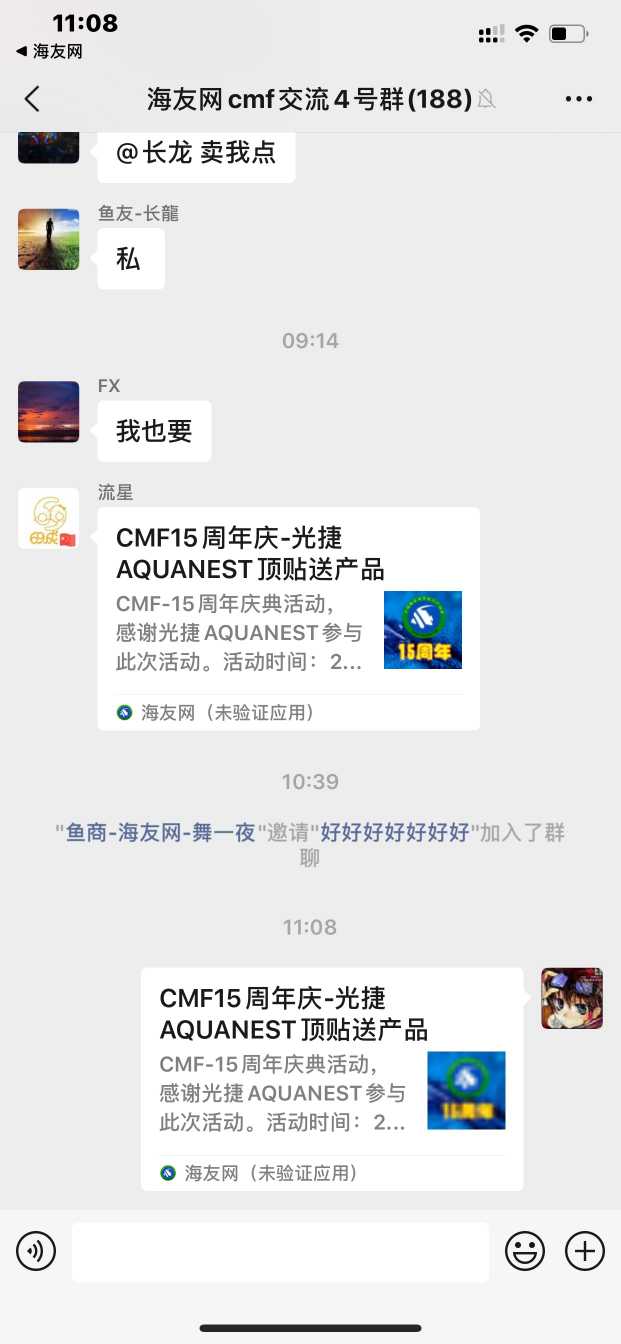Open the group chat options menu
Screen dimensions: 621x1344
(579, 98)
